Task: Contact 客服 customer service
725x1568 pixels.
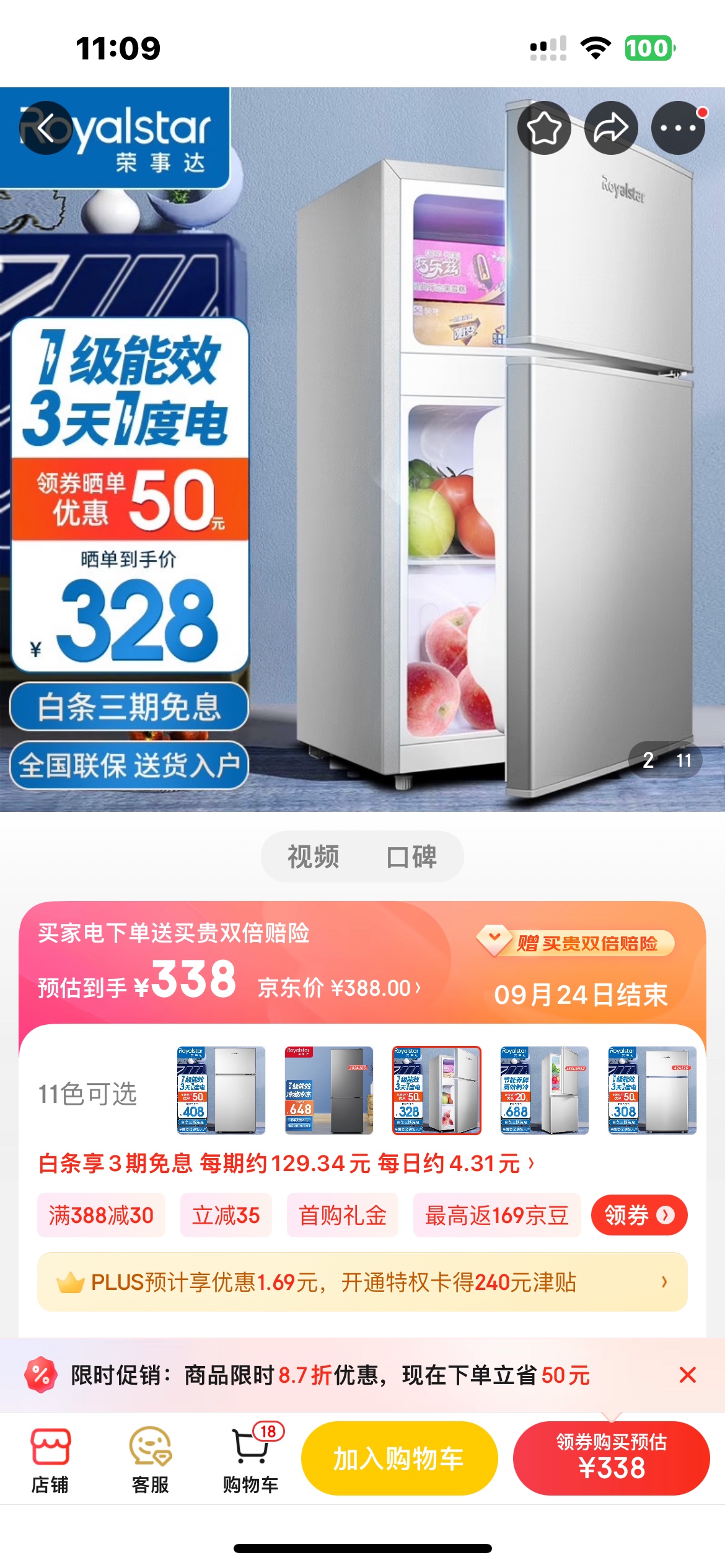Action: [x=150, y=1459]
